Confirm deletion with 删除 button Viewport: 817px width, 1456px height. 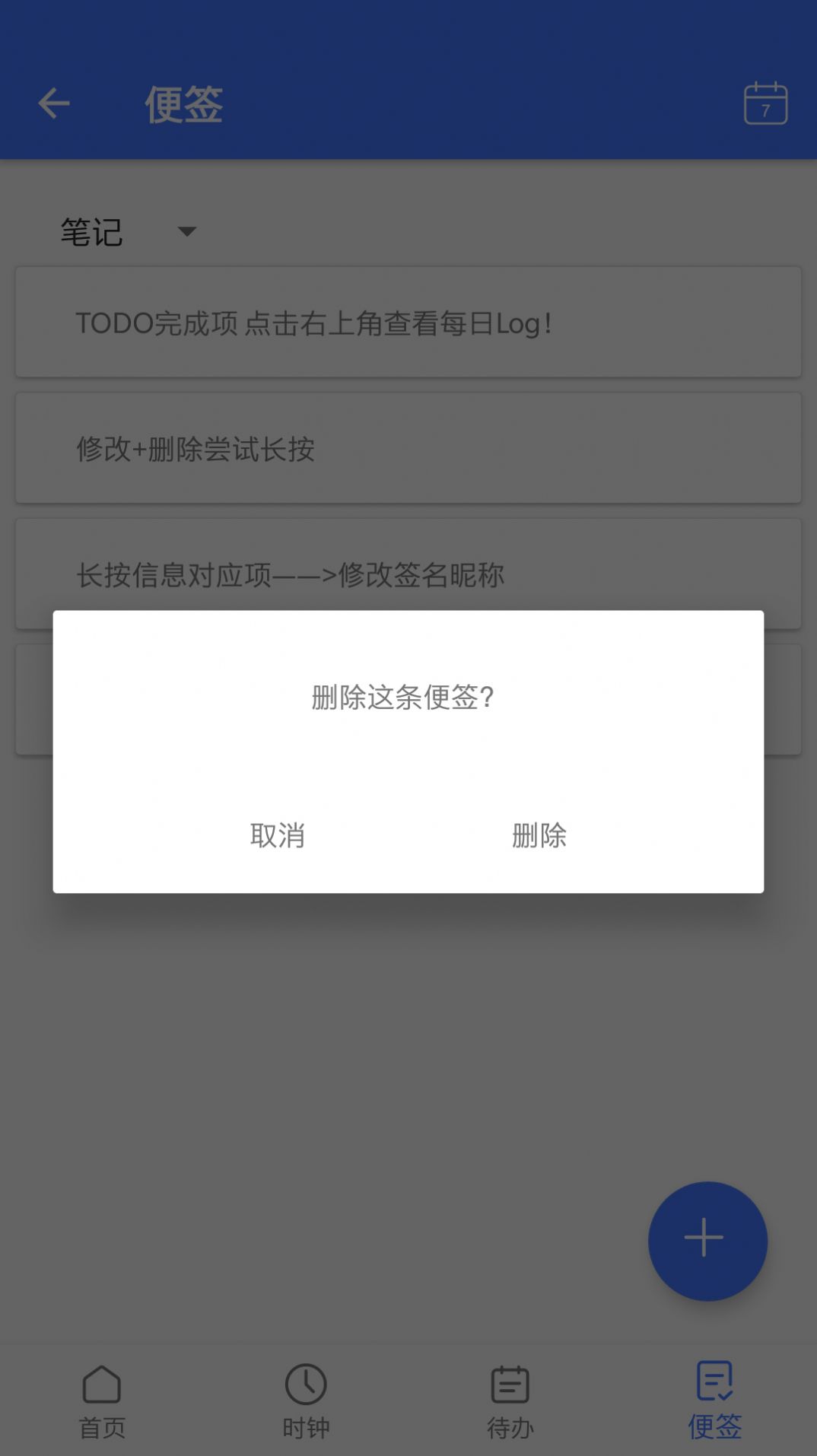[539, 836]
